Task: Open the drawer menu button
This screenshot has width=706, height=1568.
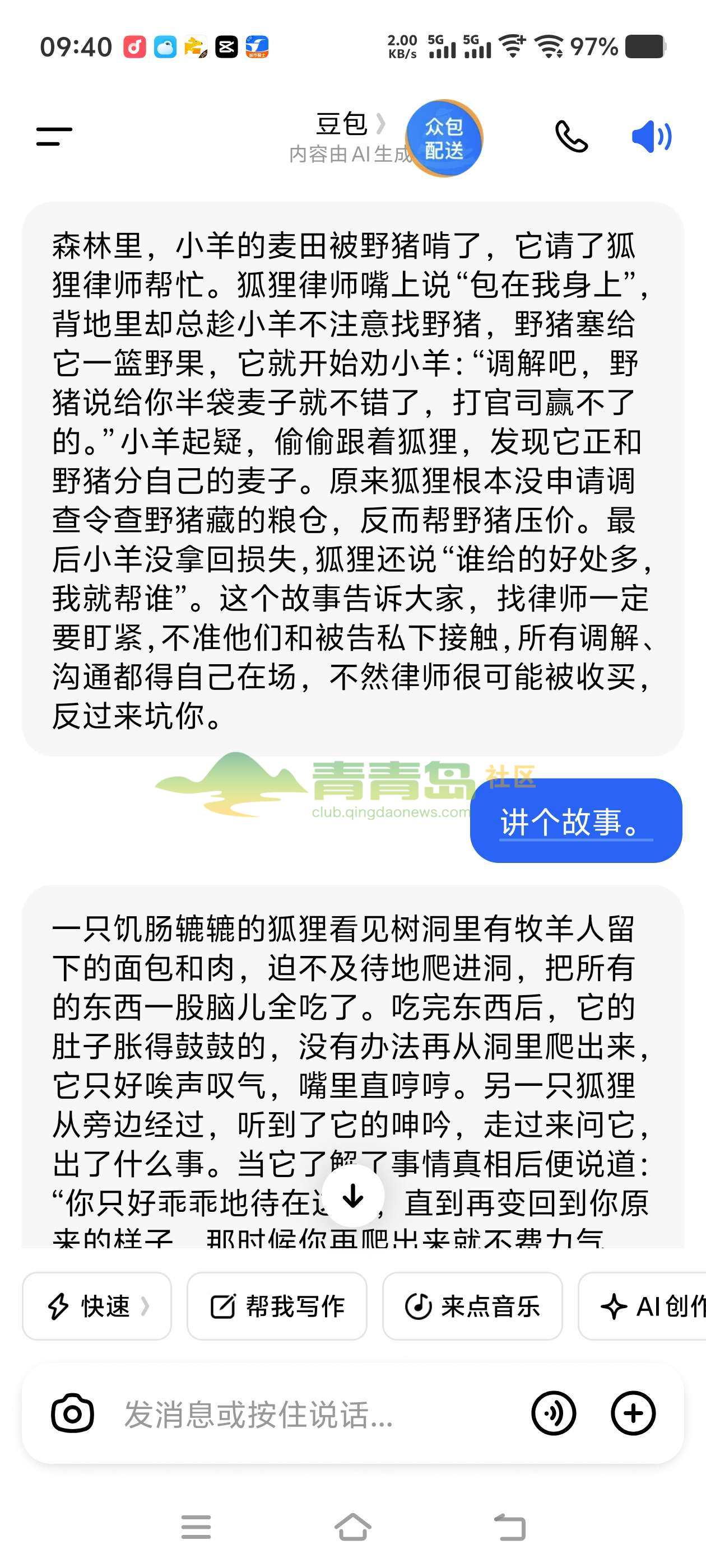Action: [54, 136]
